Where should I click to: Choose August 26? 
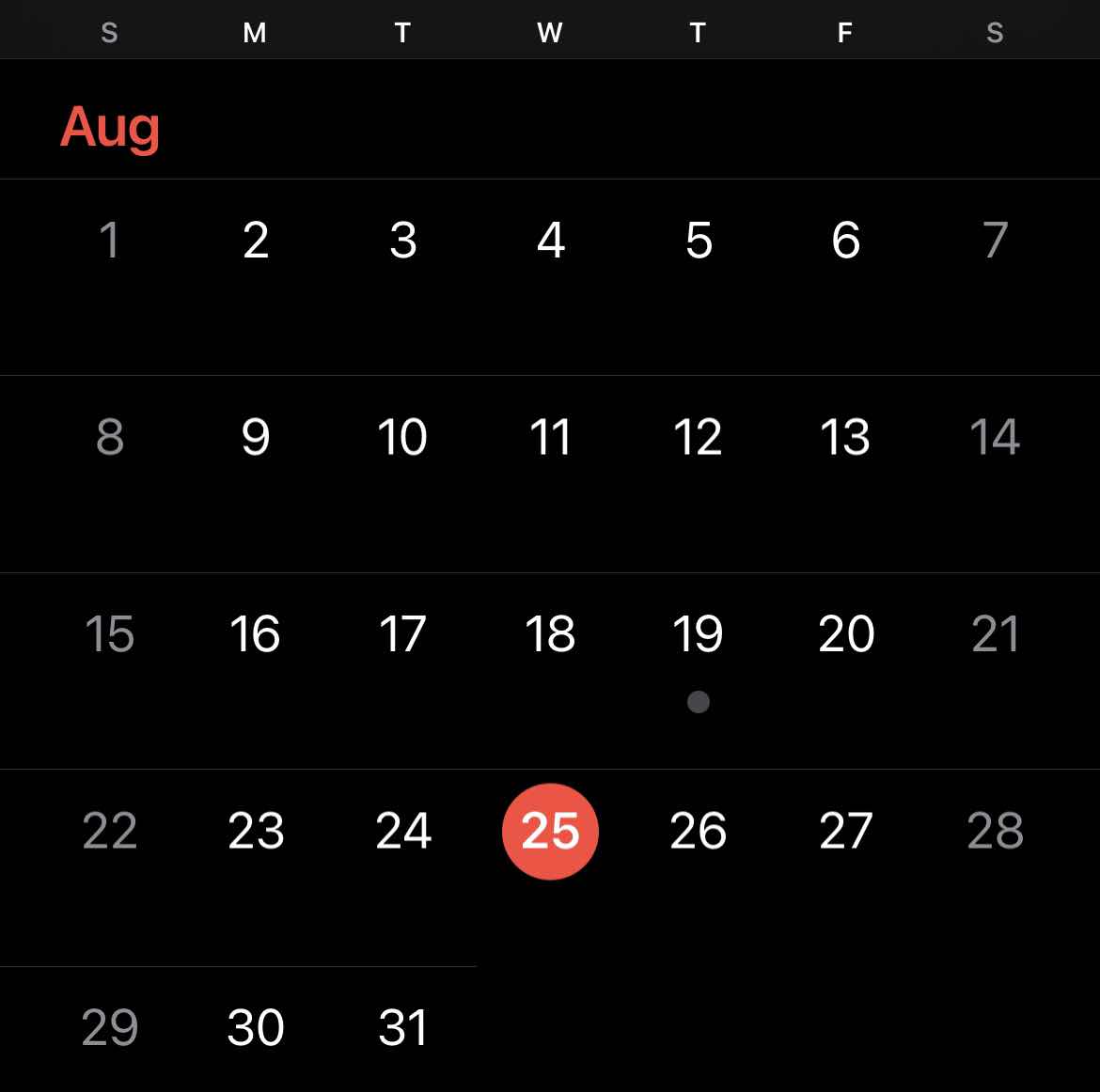click(x=698, y=831)
